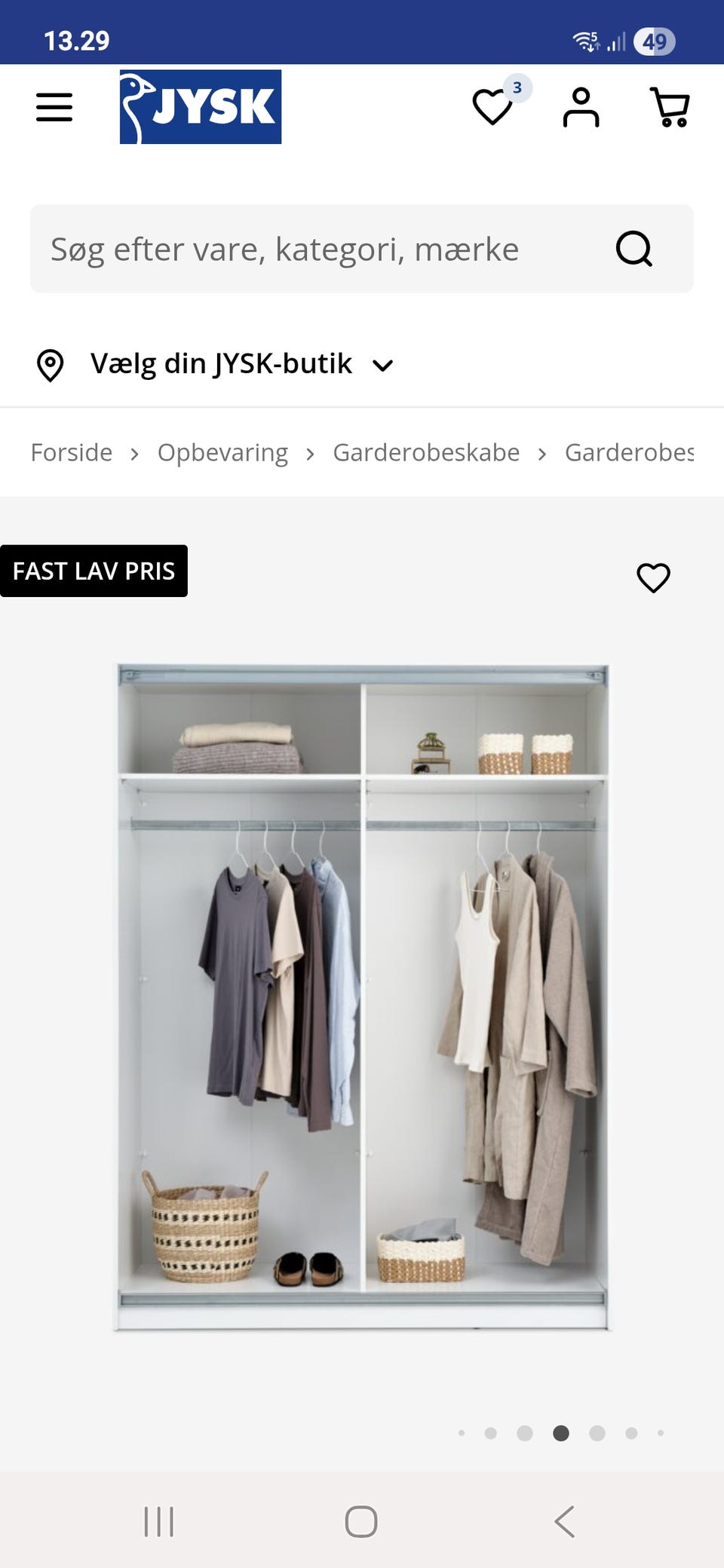Open the shopping cart
This screenshot has width=724, height=1568.
670,106
